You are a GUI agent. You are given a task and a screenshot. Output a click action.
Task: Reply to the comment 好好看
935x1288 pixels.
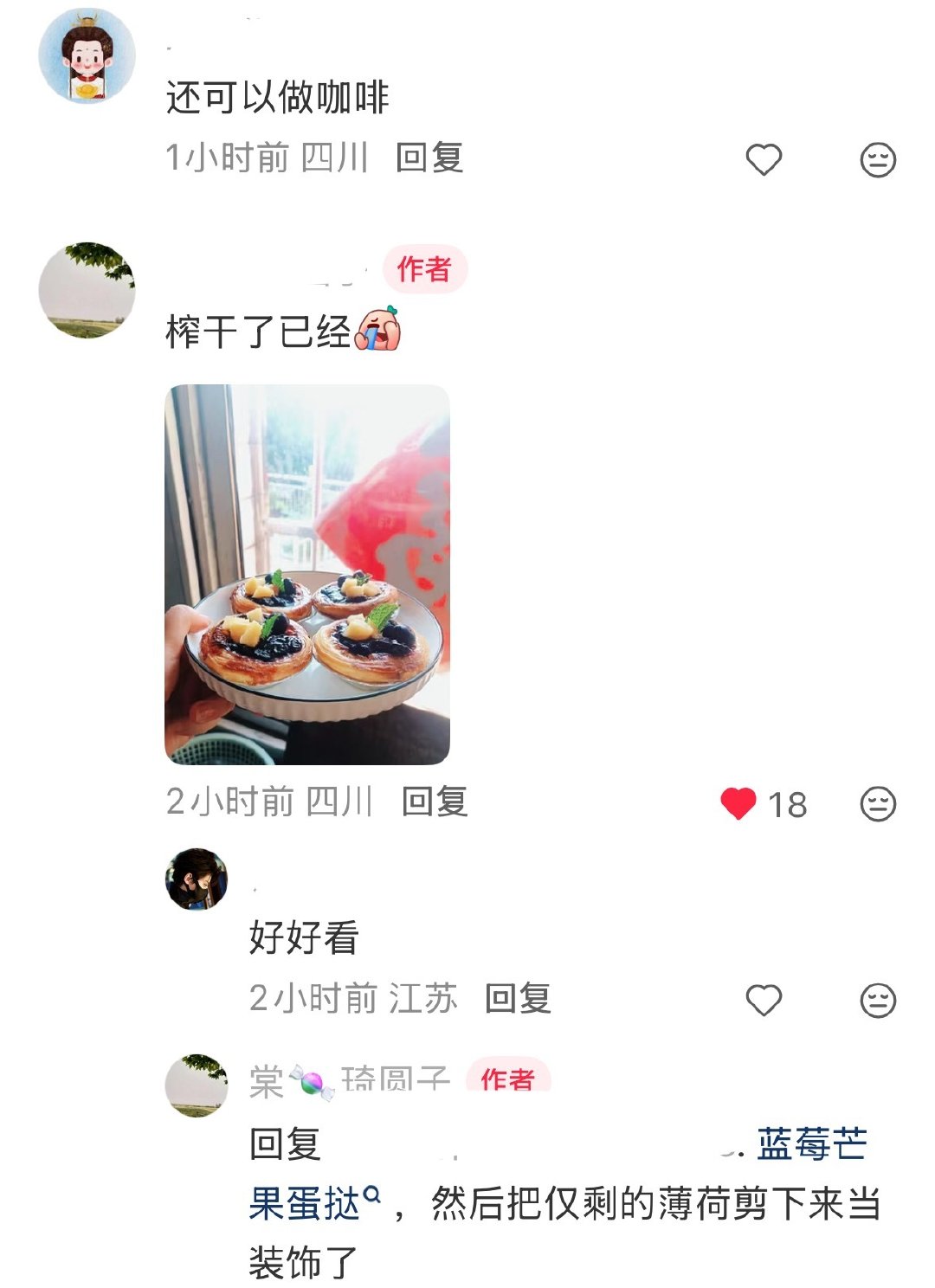(518, 999)
